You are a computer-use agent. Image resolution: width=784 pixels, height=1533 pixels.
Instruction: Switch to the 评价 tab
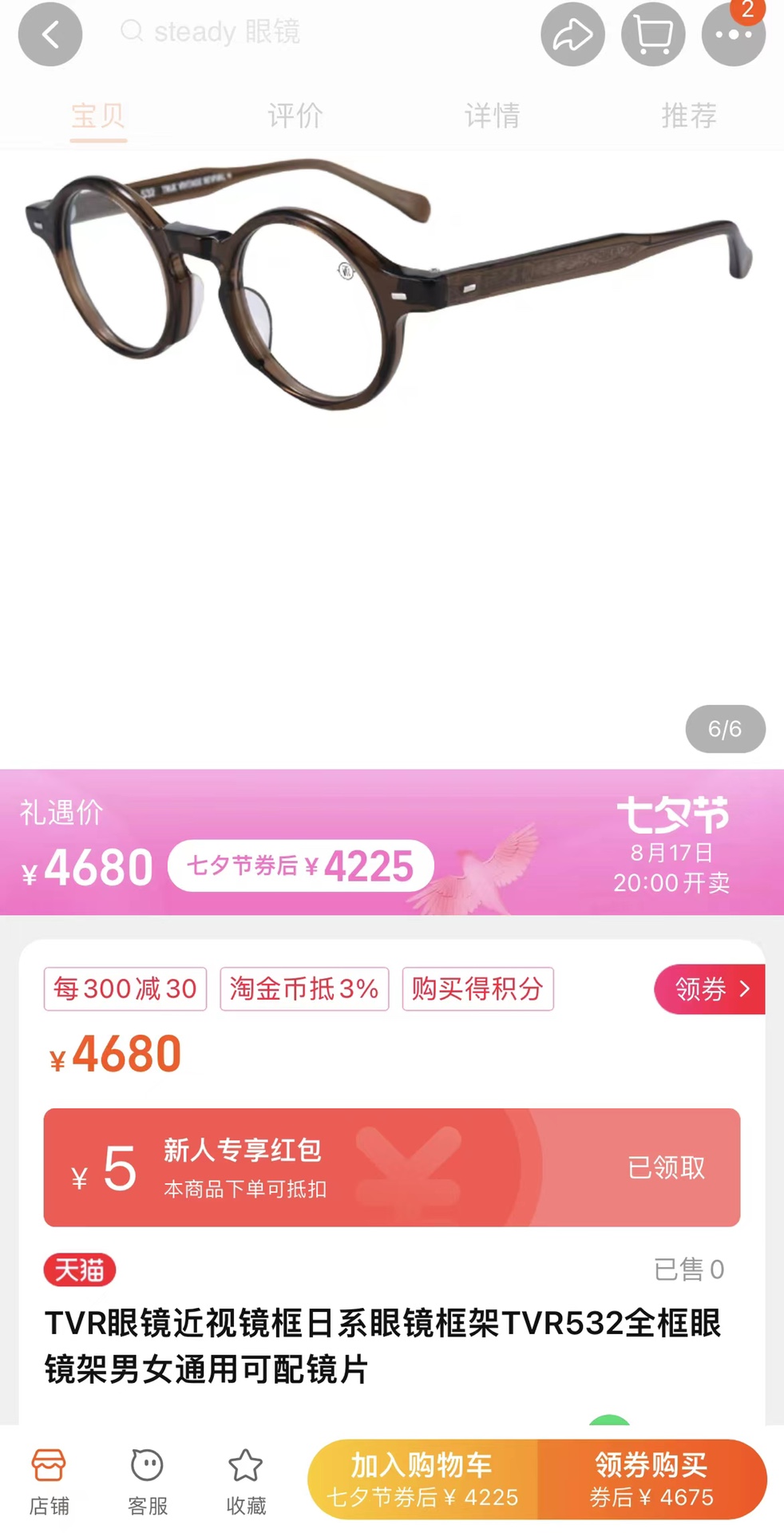click(x=295, y=116)
